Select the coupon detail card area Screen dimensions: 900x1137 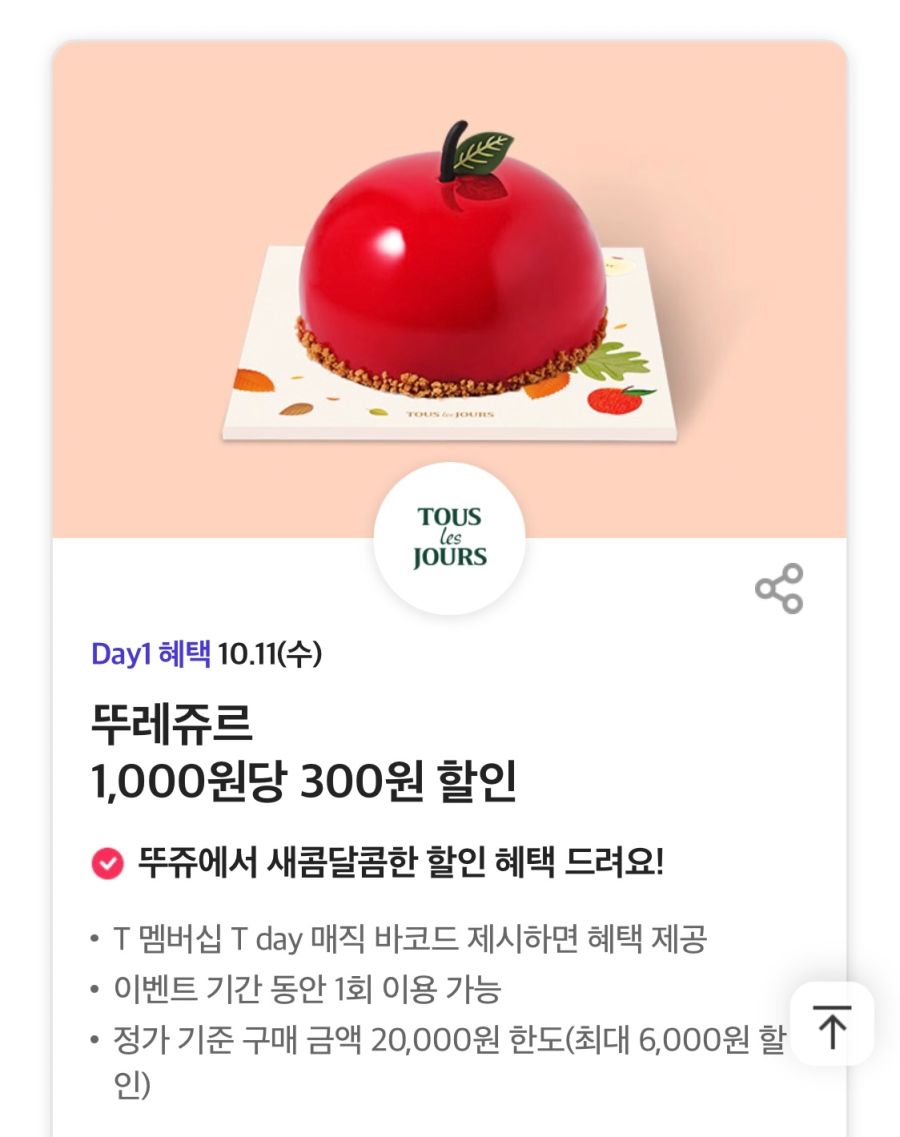click(450, 850)
